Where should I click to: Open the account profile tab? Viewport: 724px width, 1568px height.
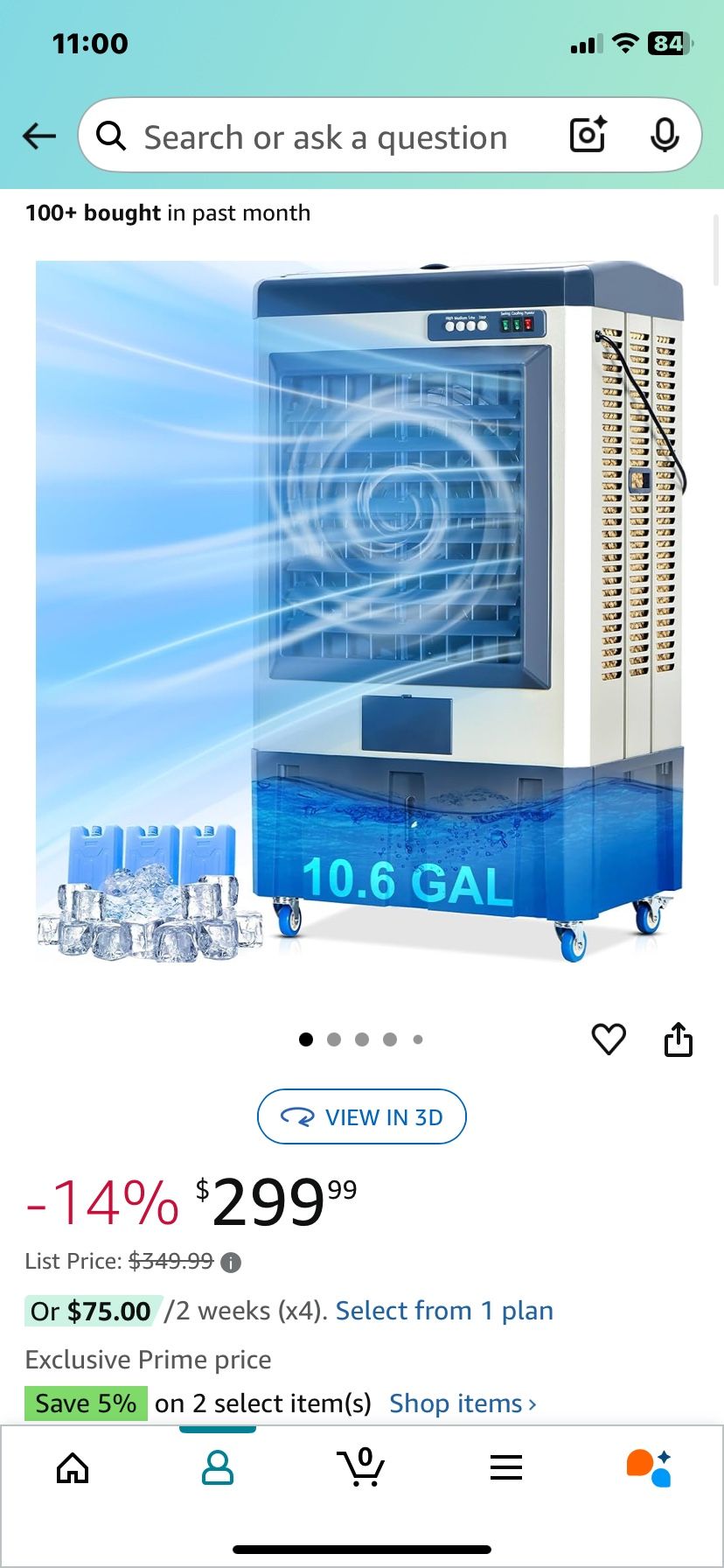(x=218, y=1467)
